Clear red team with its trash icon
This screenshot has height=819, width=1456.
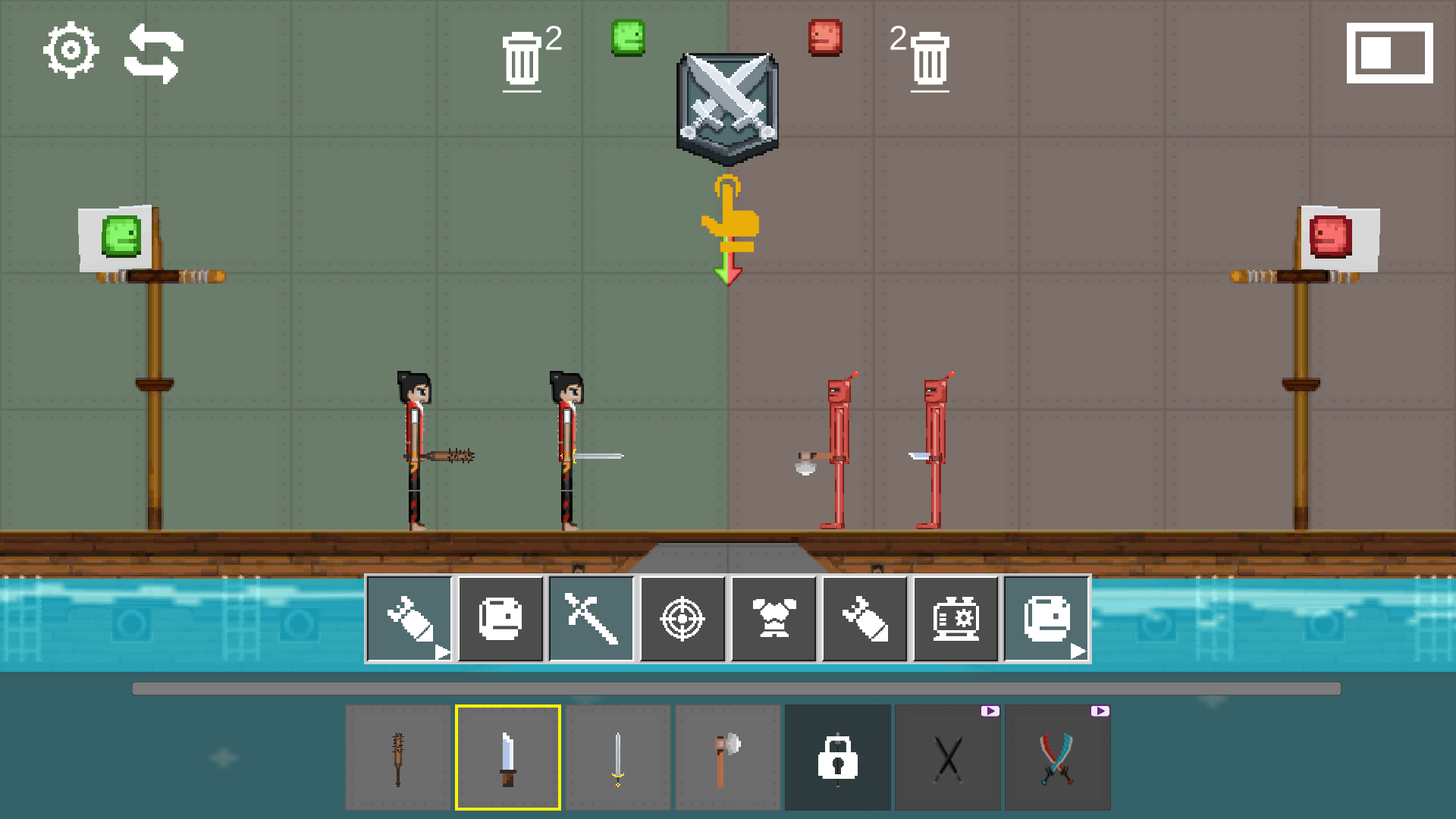[x=930, y=59]
